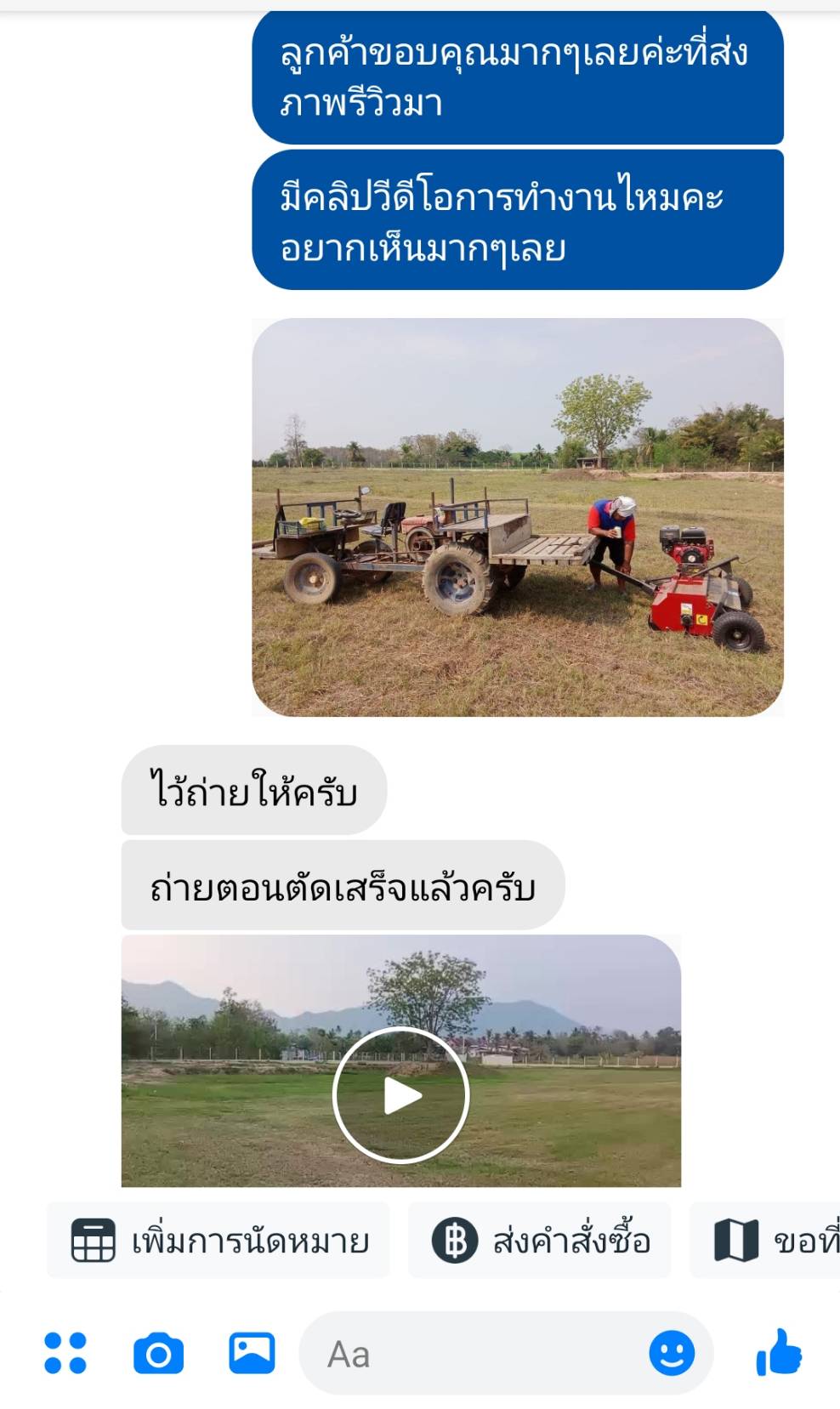Send a thumbs-up like
This screenshot has height=1409, width=840.
coord(779,1353)
